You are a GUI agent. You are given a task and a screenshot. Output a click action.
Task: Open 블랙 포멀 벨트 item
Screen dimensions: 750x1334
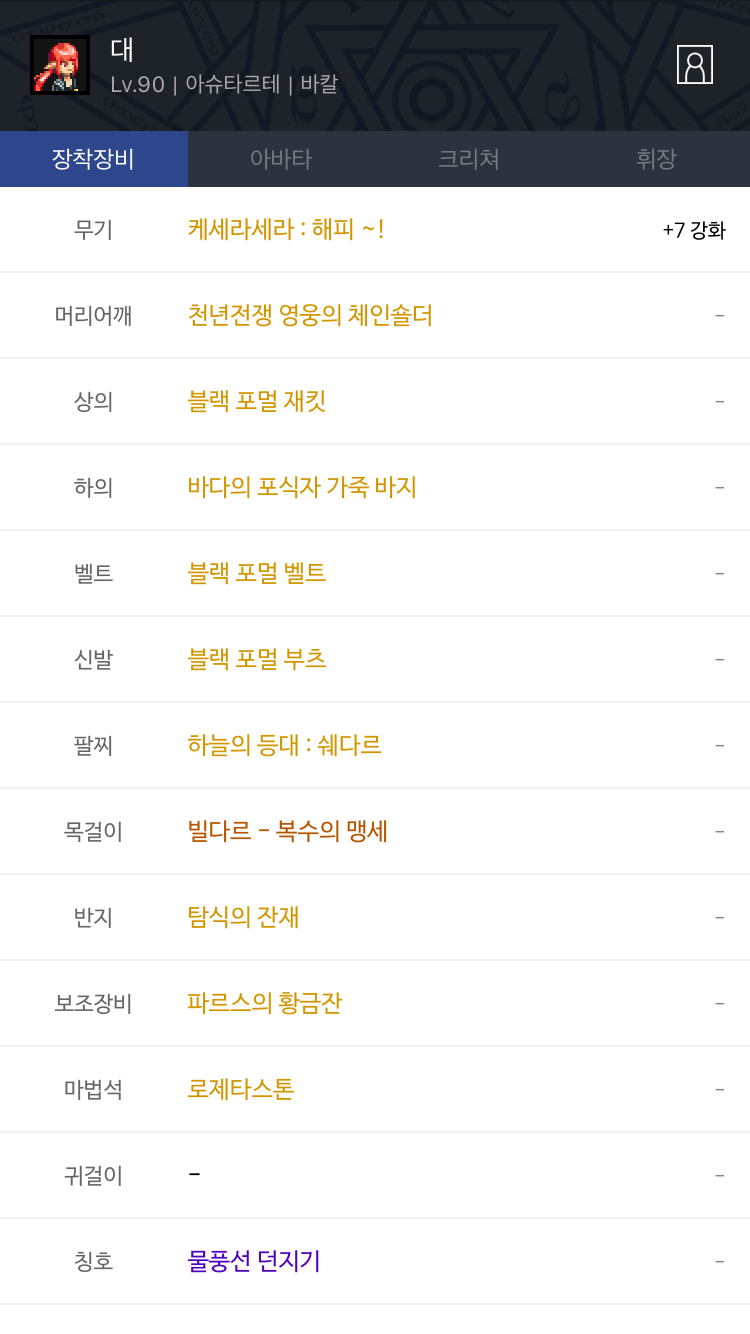click(257, 573)
